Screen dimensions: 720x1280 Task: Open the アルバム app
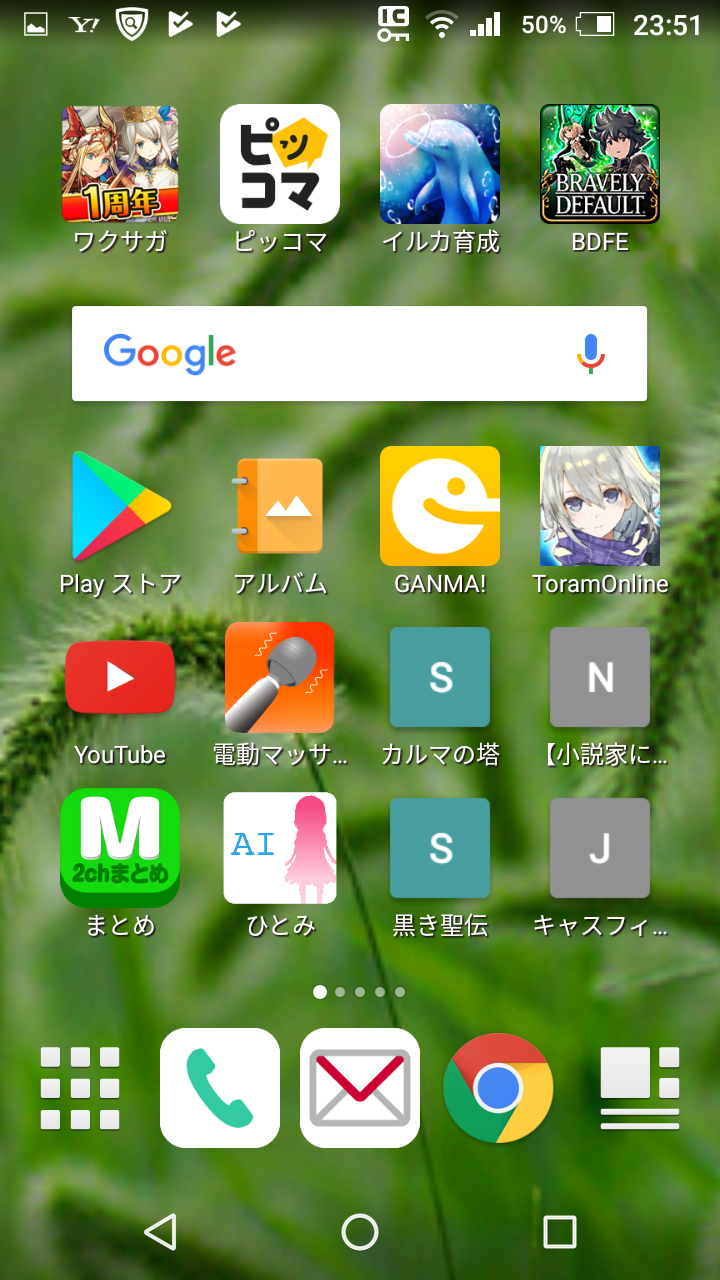(280, 506)
